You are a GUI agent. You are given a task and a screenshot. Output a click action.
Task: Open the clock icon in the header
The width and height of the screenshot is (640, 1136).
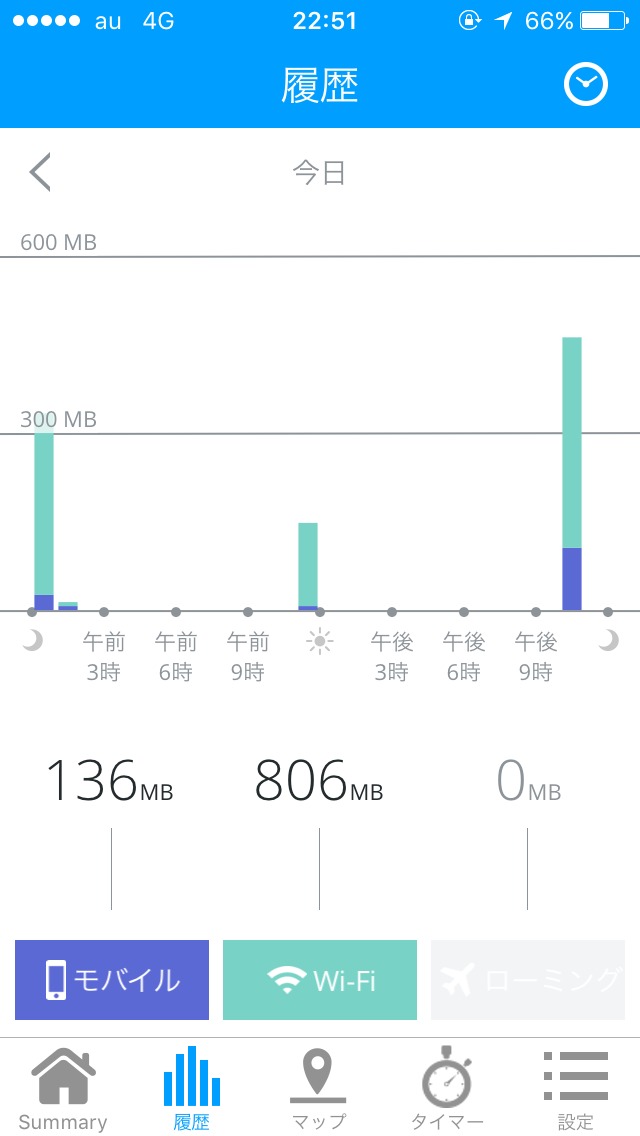click(585, 85)
